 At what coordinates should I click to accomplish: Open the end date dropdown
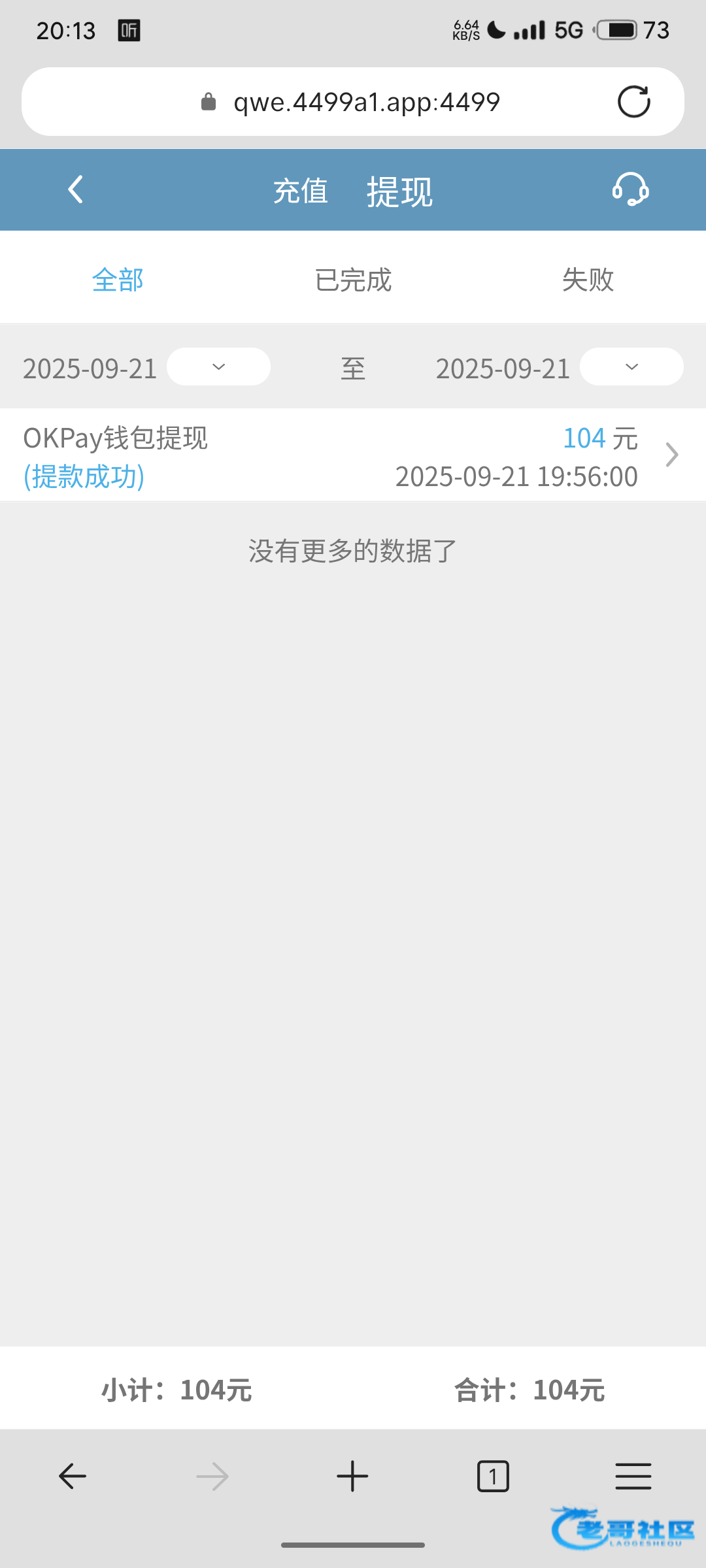tap(631, 367)
